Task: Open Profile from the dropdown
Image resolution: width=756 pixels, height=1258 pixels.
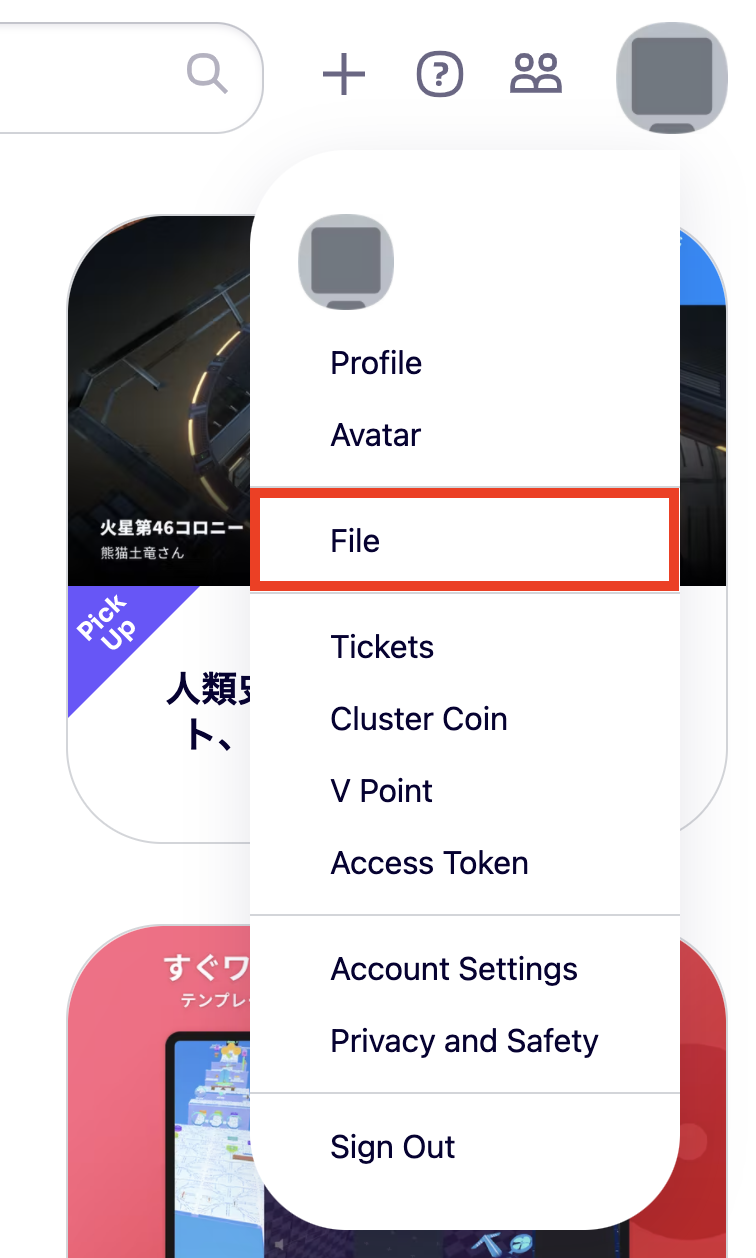Action: 376,363
